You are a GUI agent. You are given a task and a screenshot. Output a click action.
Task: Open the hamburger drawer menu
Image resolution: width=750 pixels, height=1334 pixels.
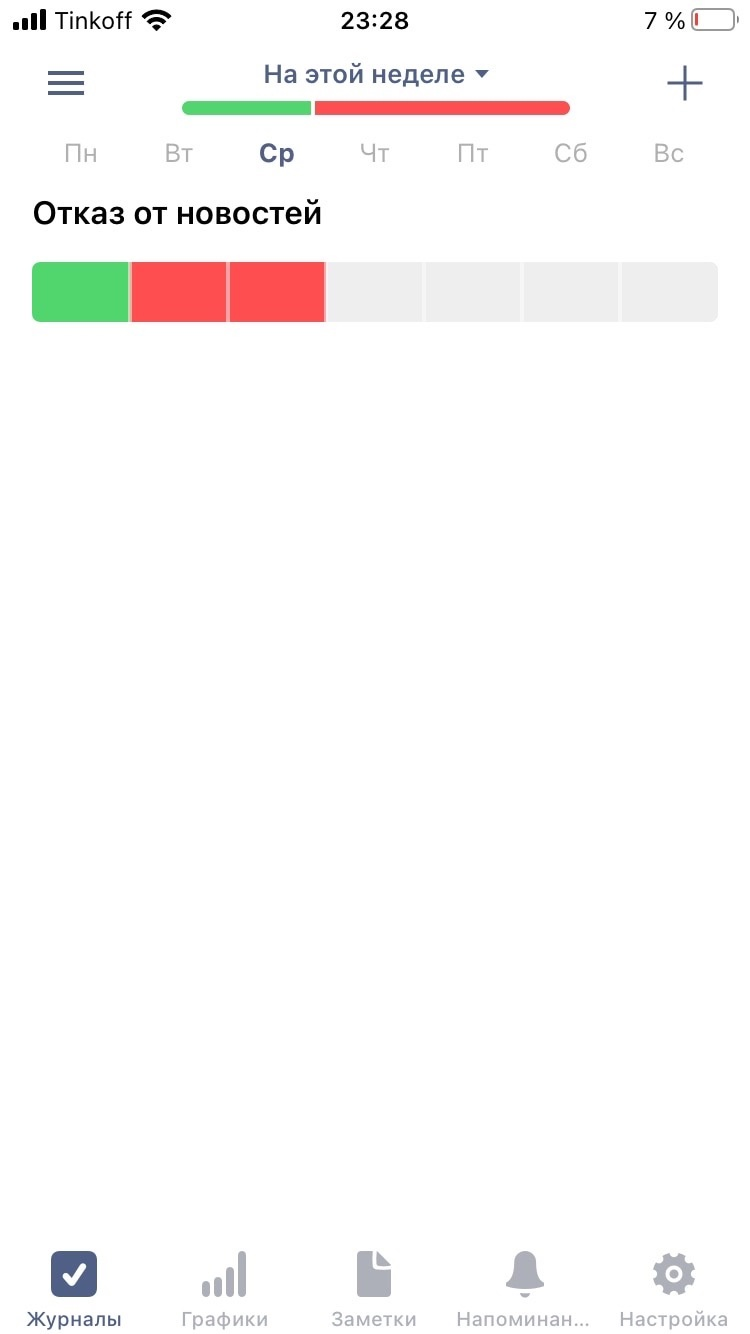click(x=66, y=83)
